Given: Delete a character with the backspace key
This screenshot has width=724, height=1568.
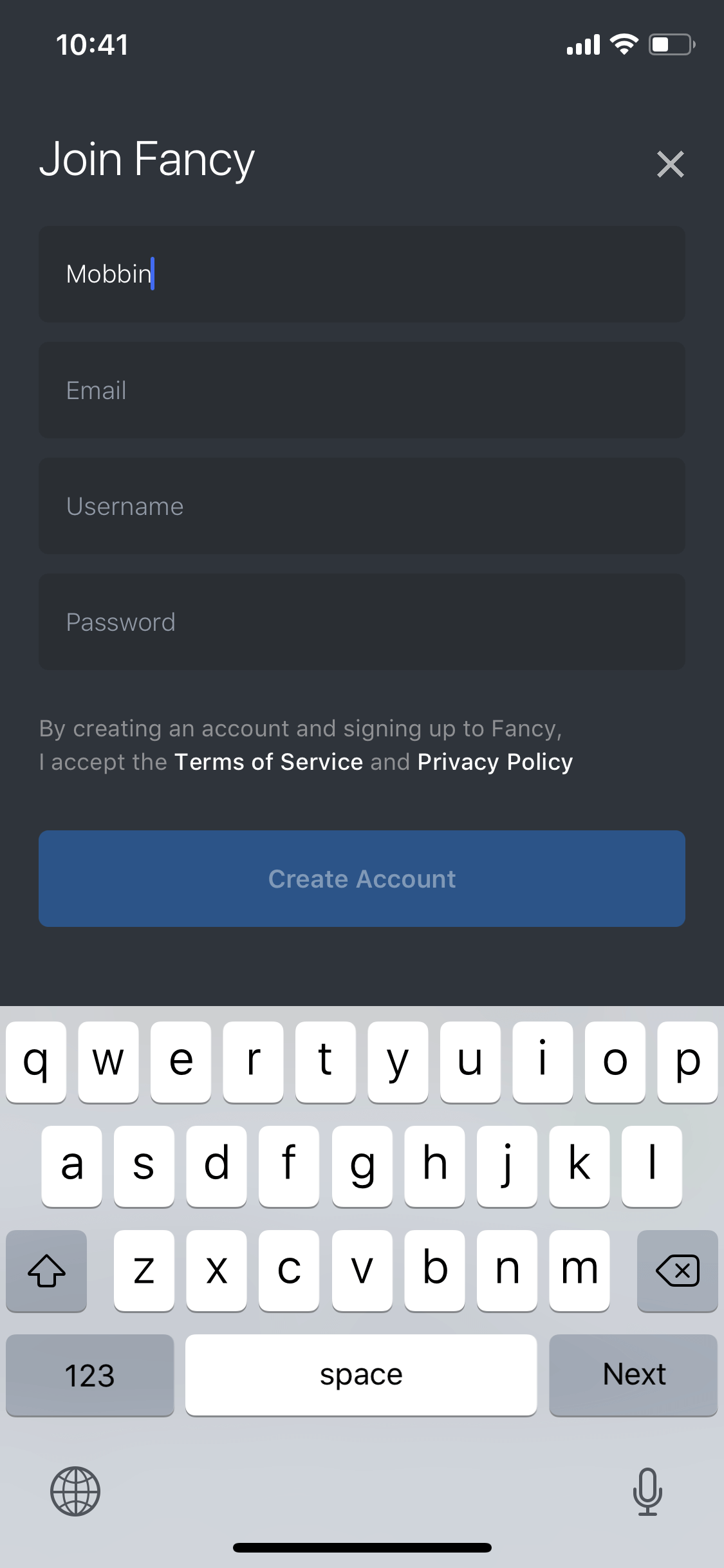Looking at the screenshot, I should [677, 1271].
